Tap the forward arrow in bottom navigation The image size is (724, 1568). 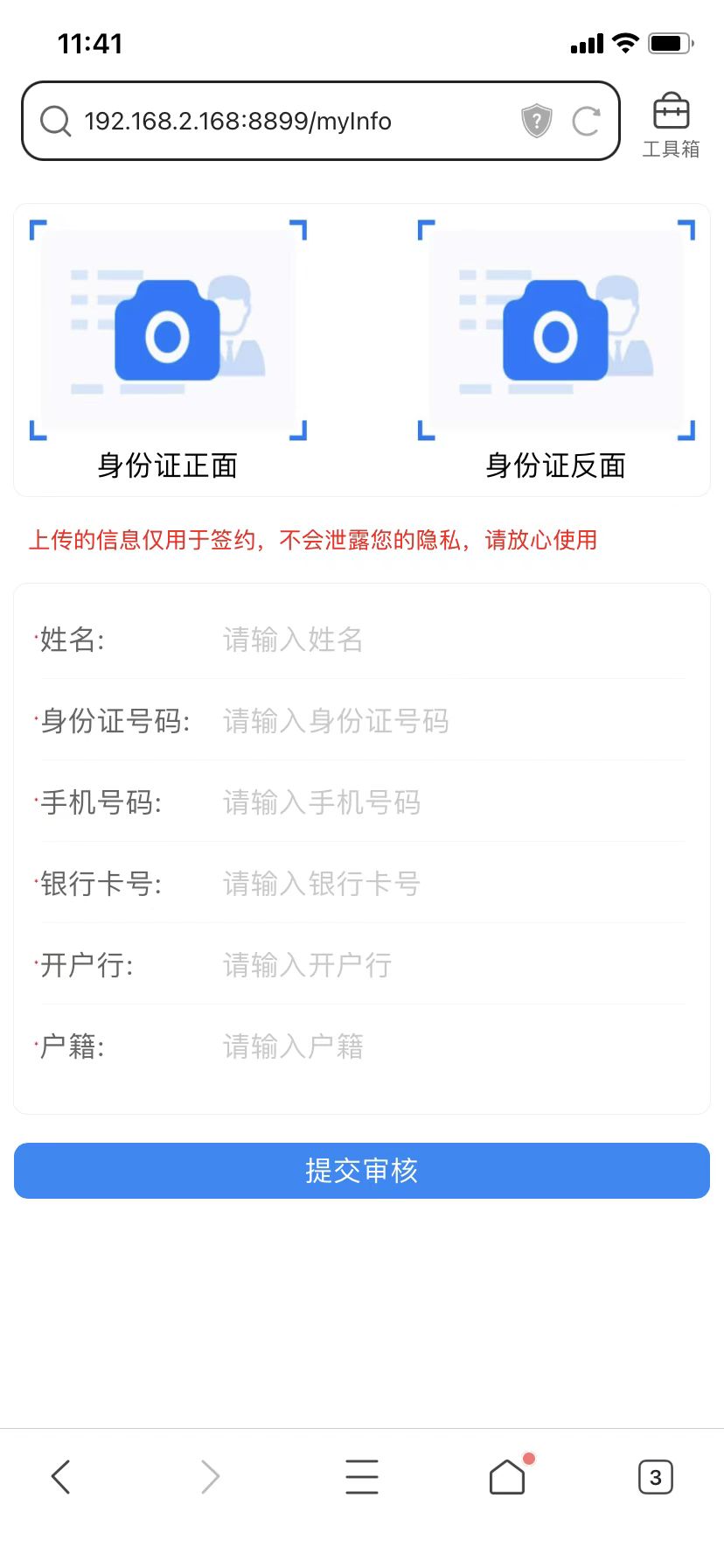coord(210,1476)
